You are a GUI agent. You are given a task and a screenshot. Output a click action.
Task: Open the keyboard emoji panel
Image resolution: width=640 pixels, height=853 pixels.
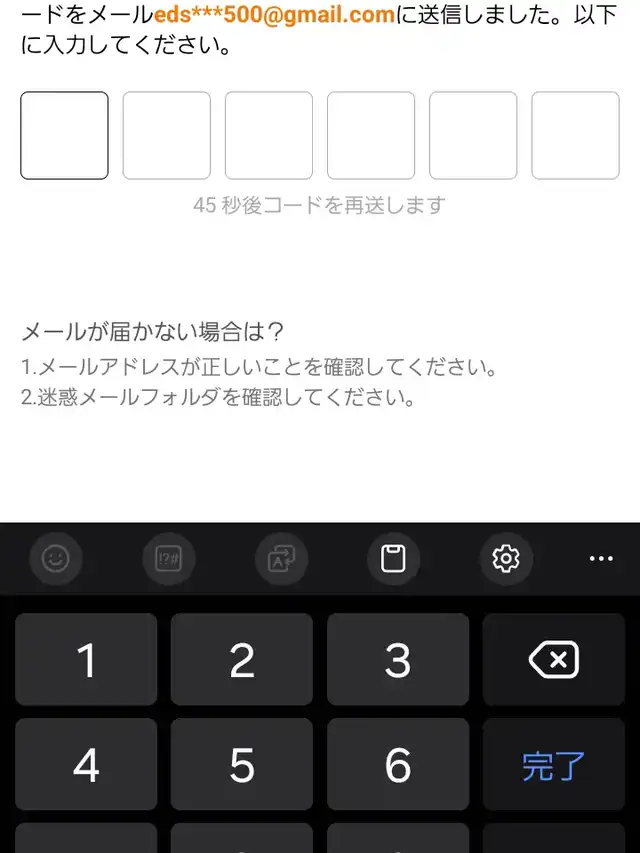[56, 559]
